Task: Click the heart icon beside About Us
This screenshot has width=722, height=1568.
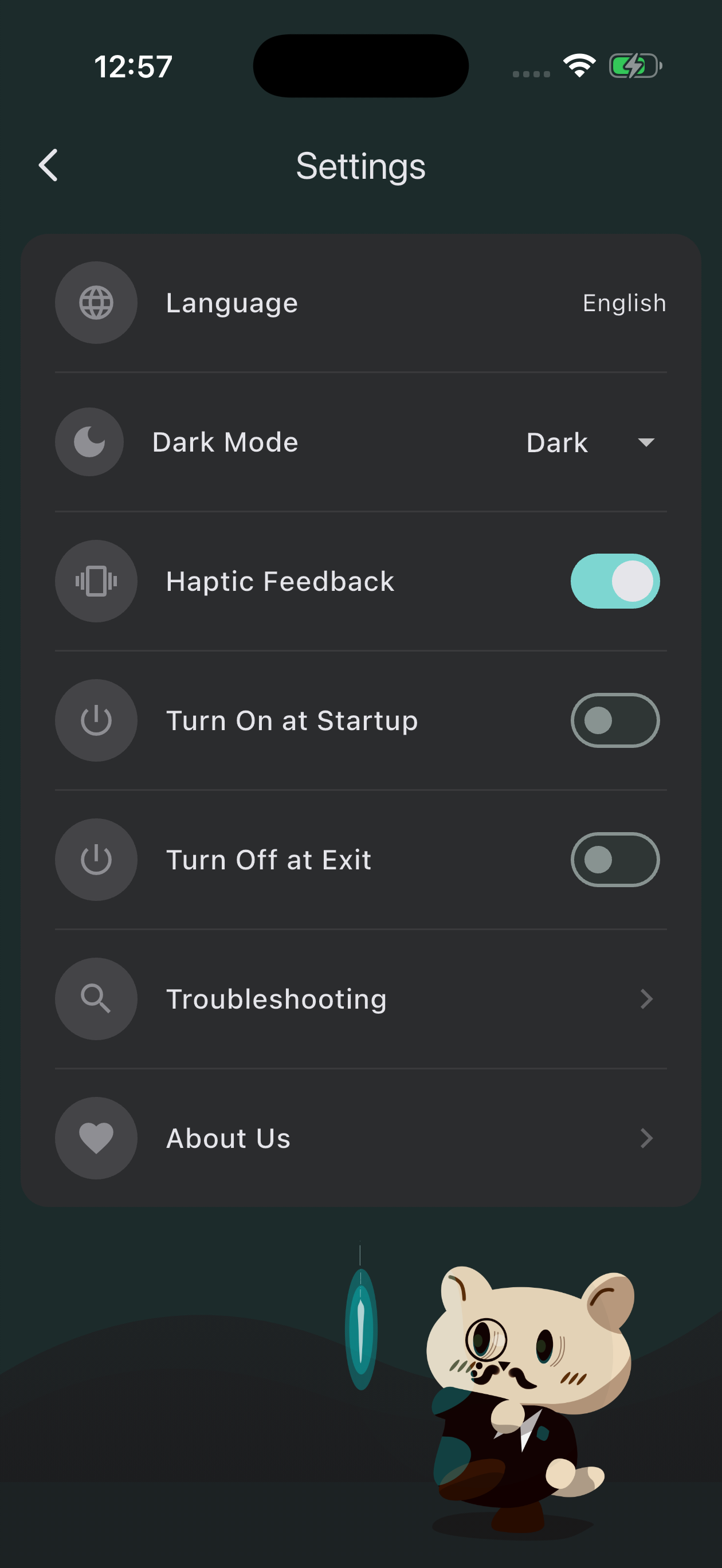Action: [96, 1138]
